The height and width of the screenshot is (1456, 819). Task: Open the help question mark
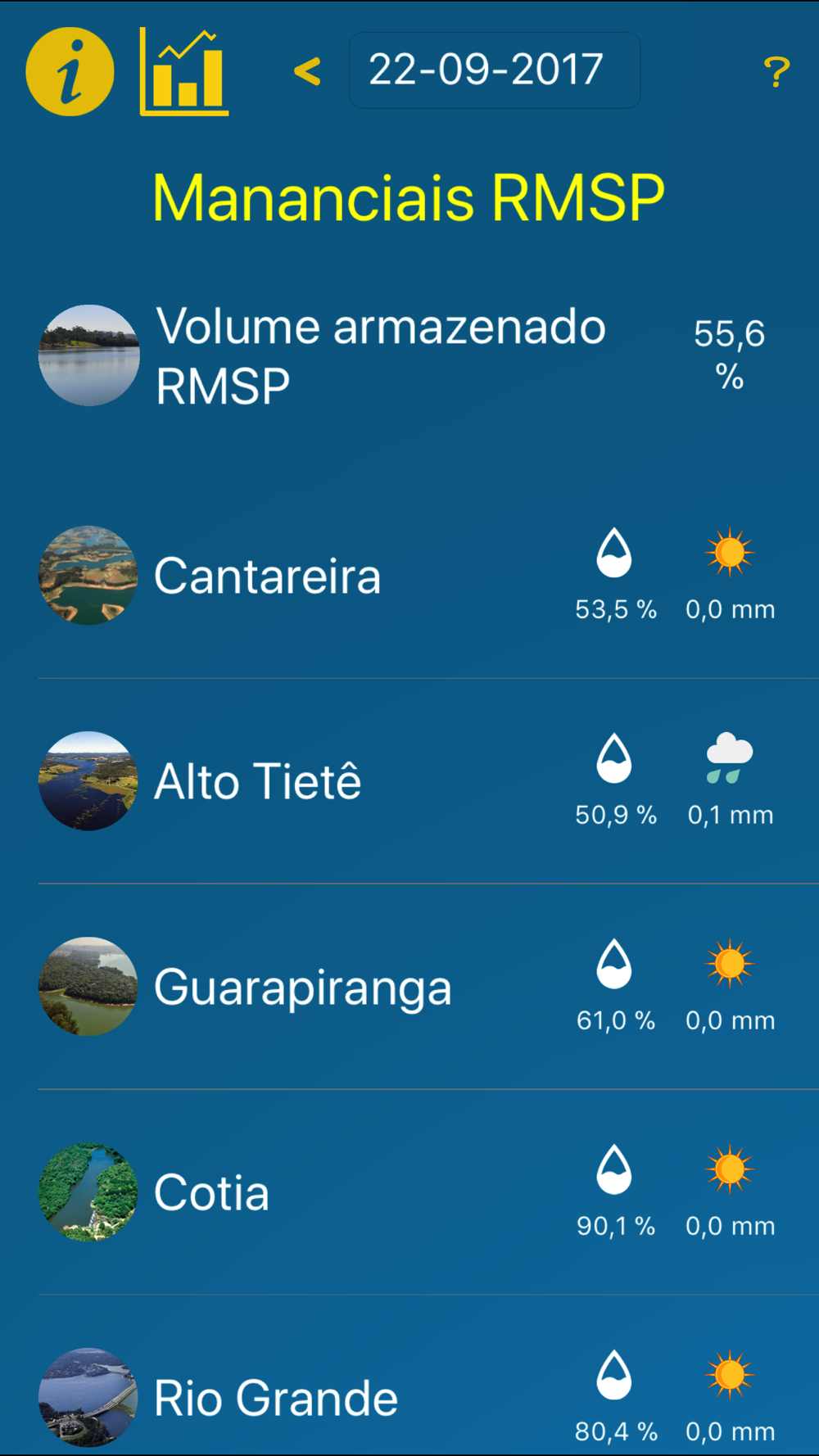(776, 72)
